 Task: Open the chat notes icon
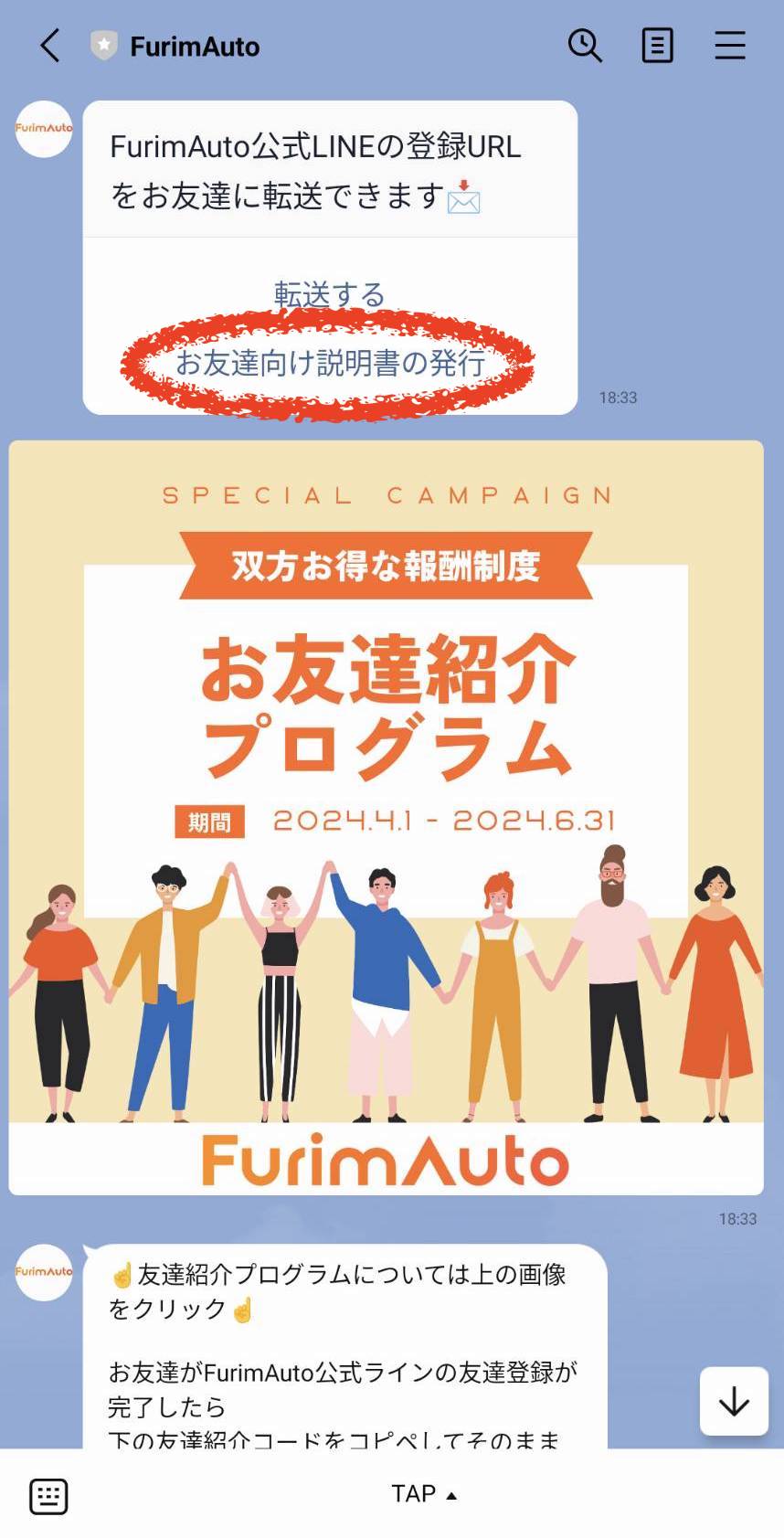coord(657,46)
